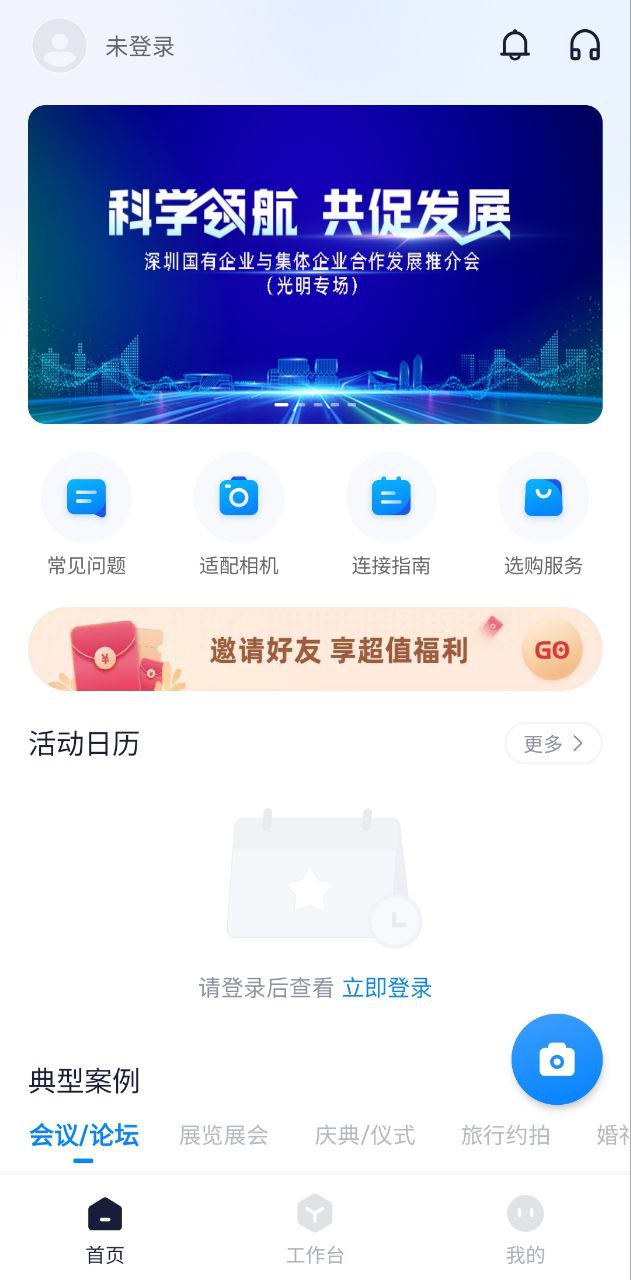Switch to the 庆典/仪式 tab
The image size is (631, 1280).
(x=365, y=1135)
